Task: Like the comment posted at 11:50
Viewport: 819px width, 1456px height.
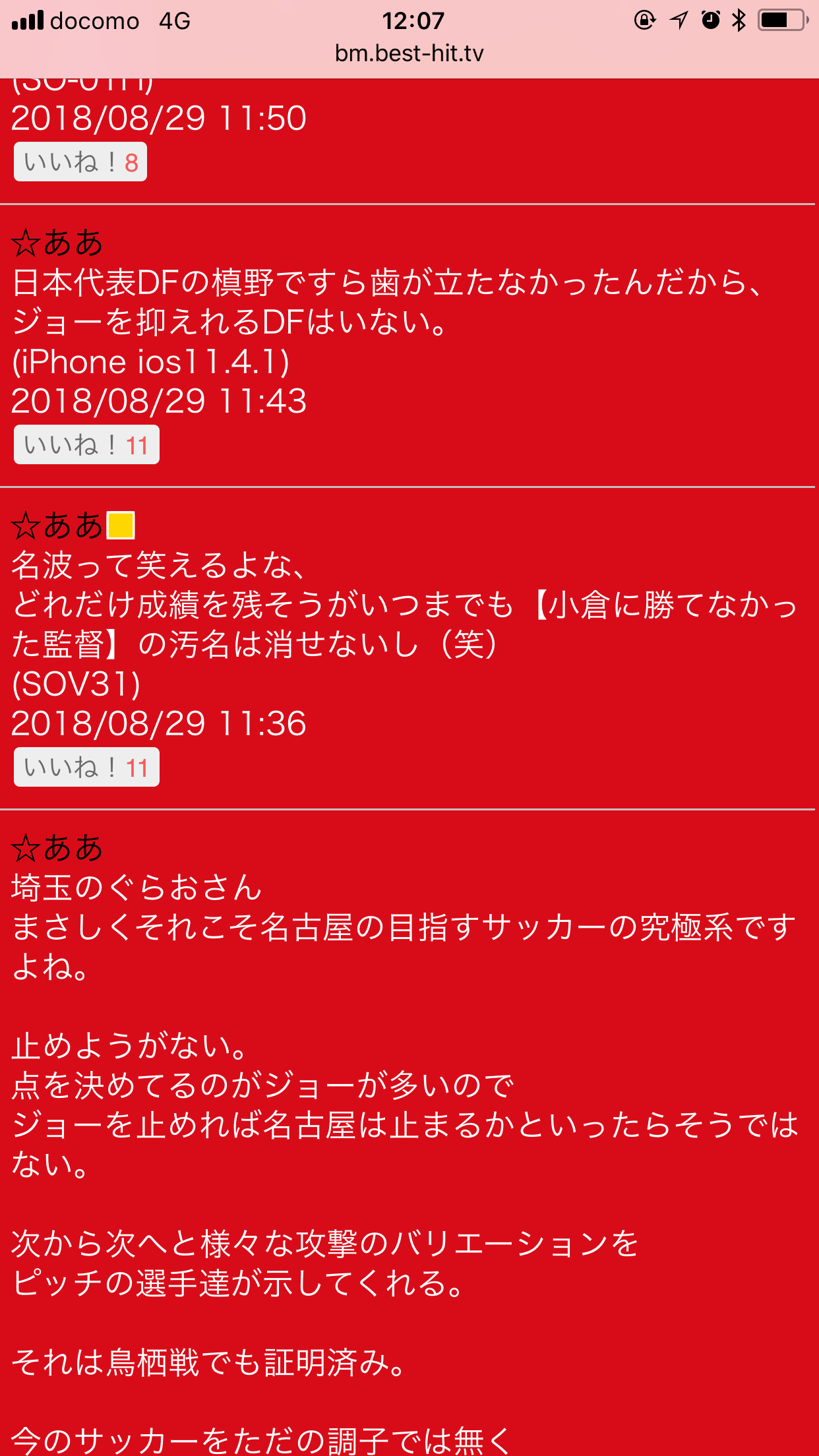Action: pyautogui.click(x=80, y=162)
